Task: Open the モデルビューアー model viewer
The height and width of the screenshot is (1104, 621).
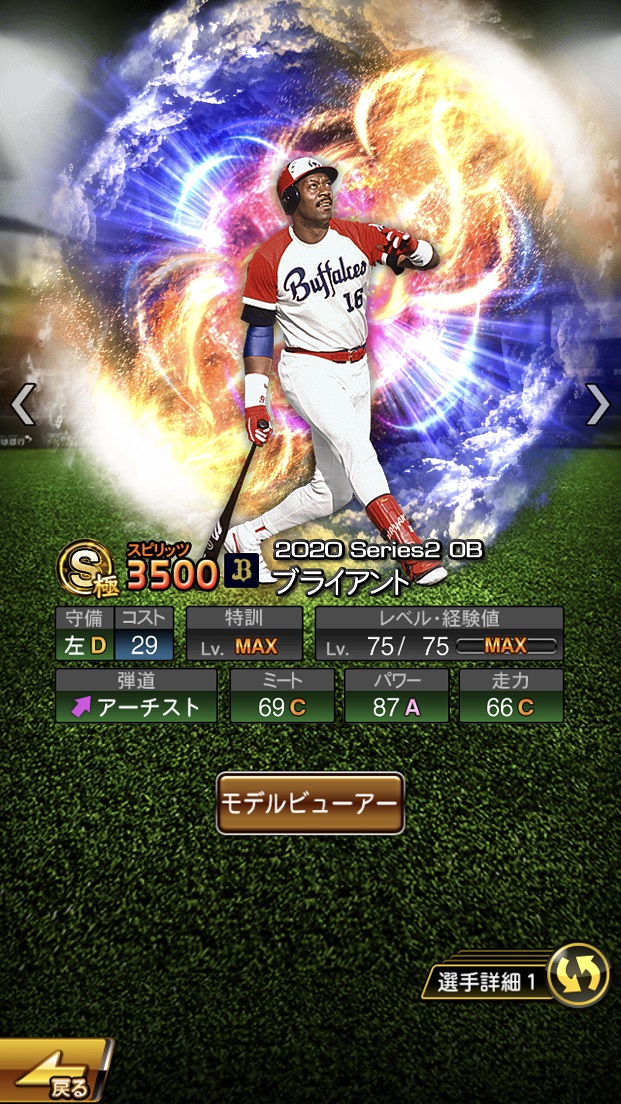Action: tap(310, 803)
